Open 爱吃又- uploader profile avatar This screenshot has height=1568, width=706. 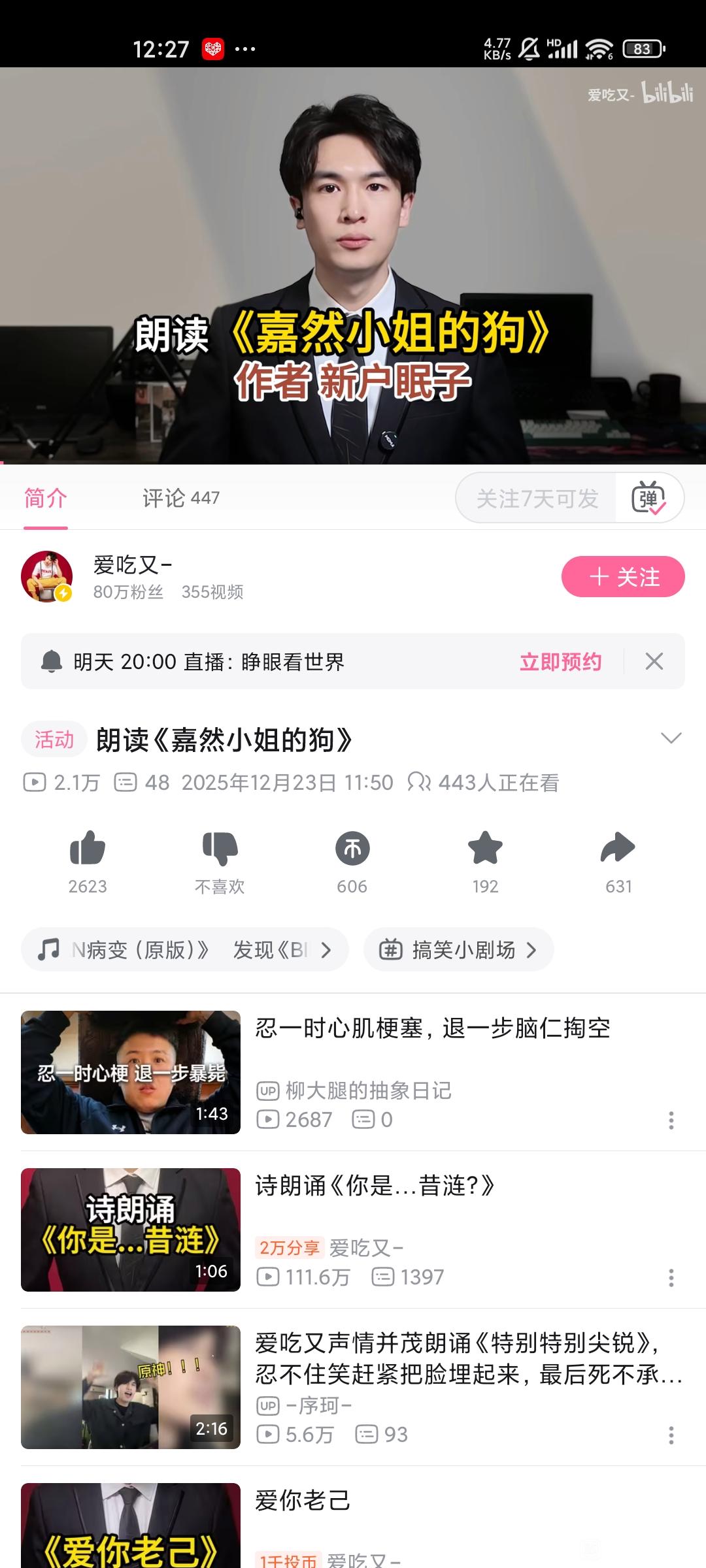click(x=46, y=576)
